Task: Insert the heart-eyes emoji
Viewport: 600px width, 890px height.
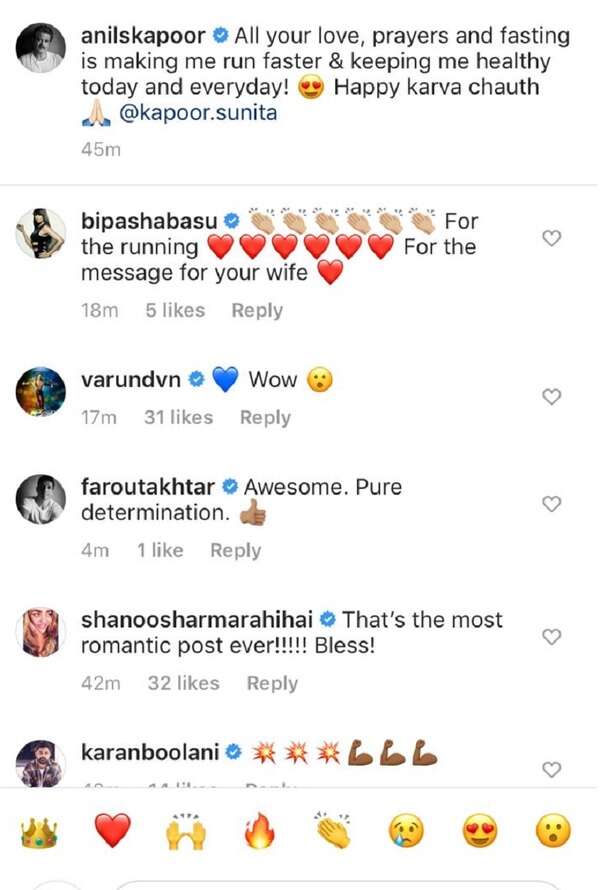Action: click(x=479, y=830)
